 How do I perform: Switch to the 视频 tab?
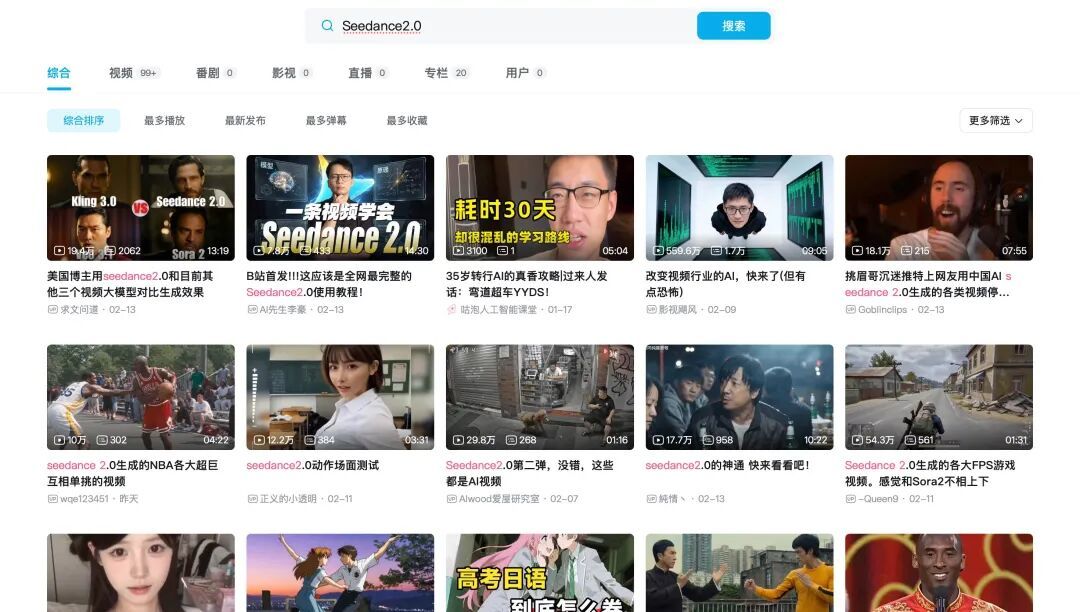pyautogui.click(x=121, y=73)
